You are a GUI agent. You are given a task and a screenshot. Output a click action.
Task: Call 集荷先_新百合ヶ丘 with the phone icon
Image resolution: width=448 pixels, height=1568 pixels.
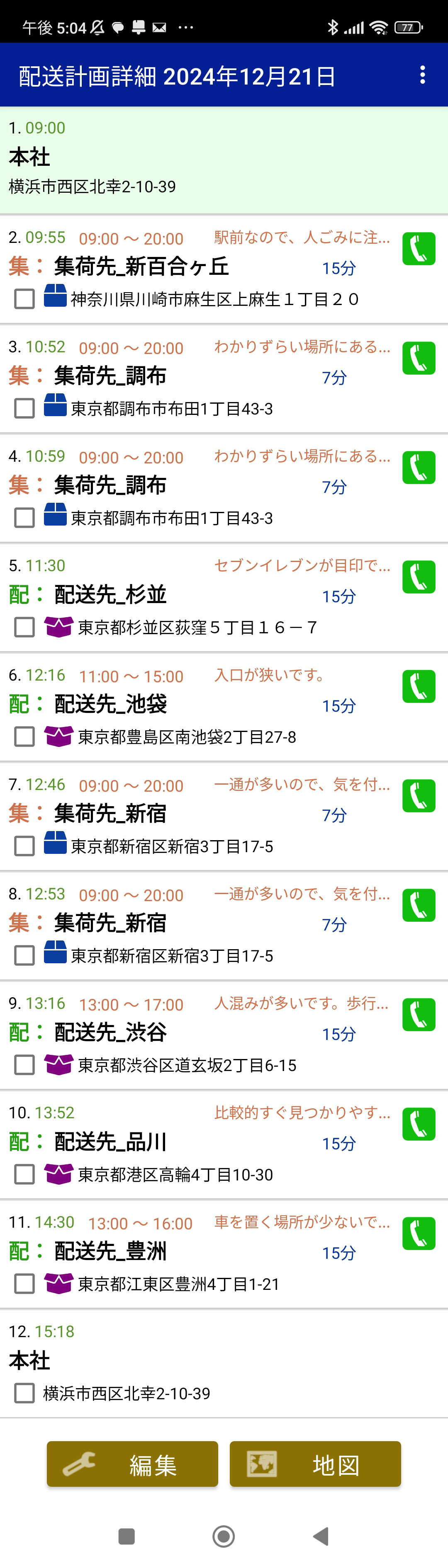click(419, 249)
